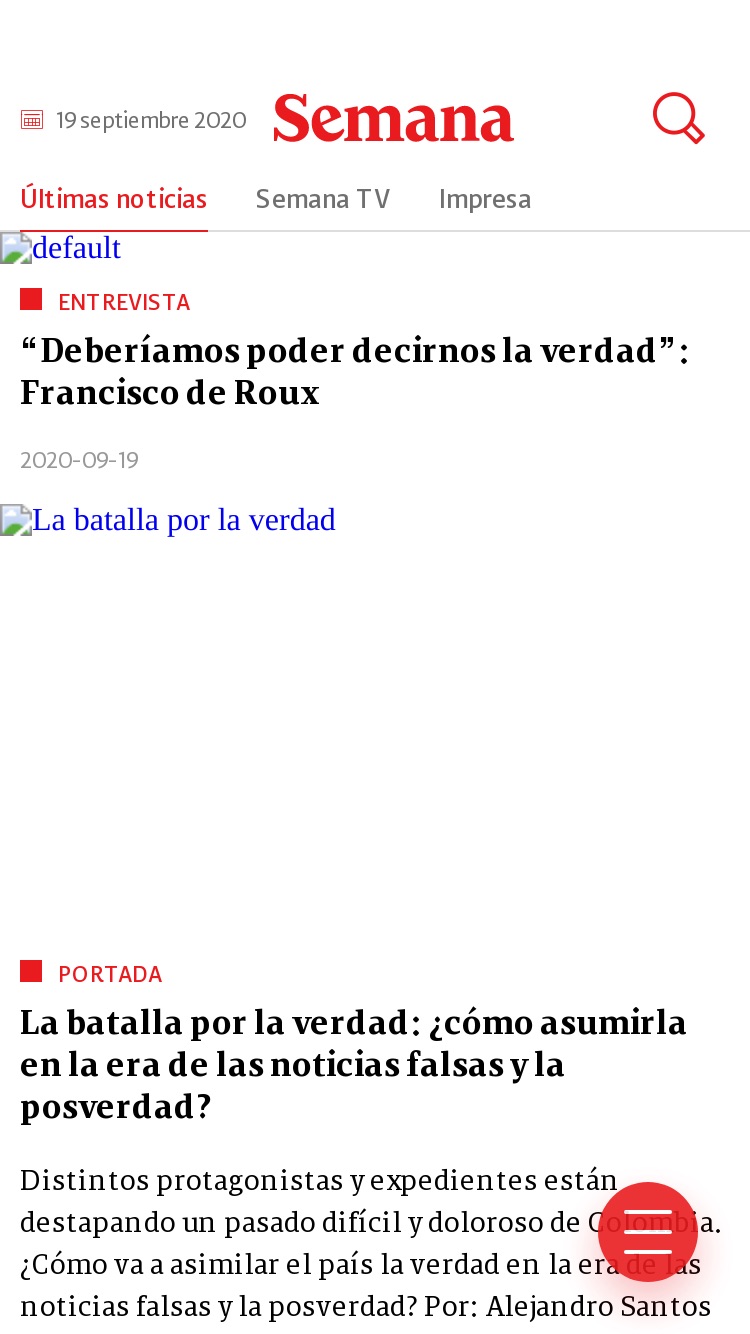Select the Últimas noticias tab
The height and width of the screenshot is (1334, 750).
point(114,199)
